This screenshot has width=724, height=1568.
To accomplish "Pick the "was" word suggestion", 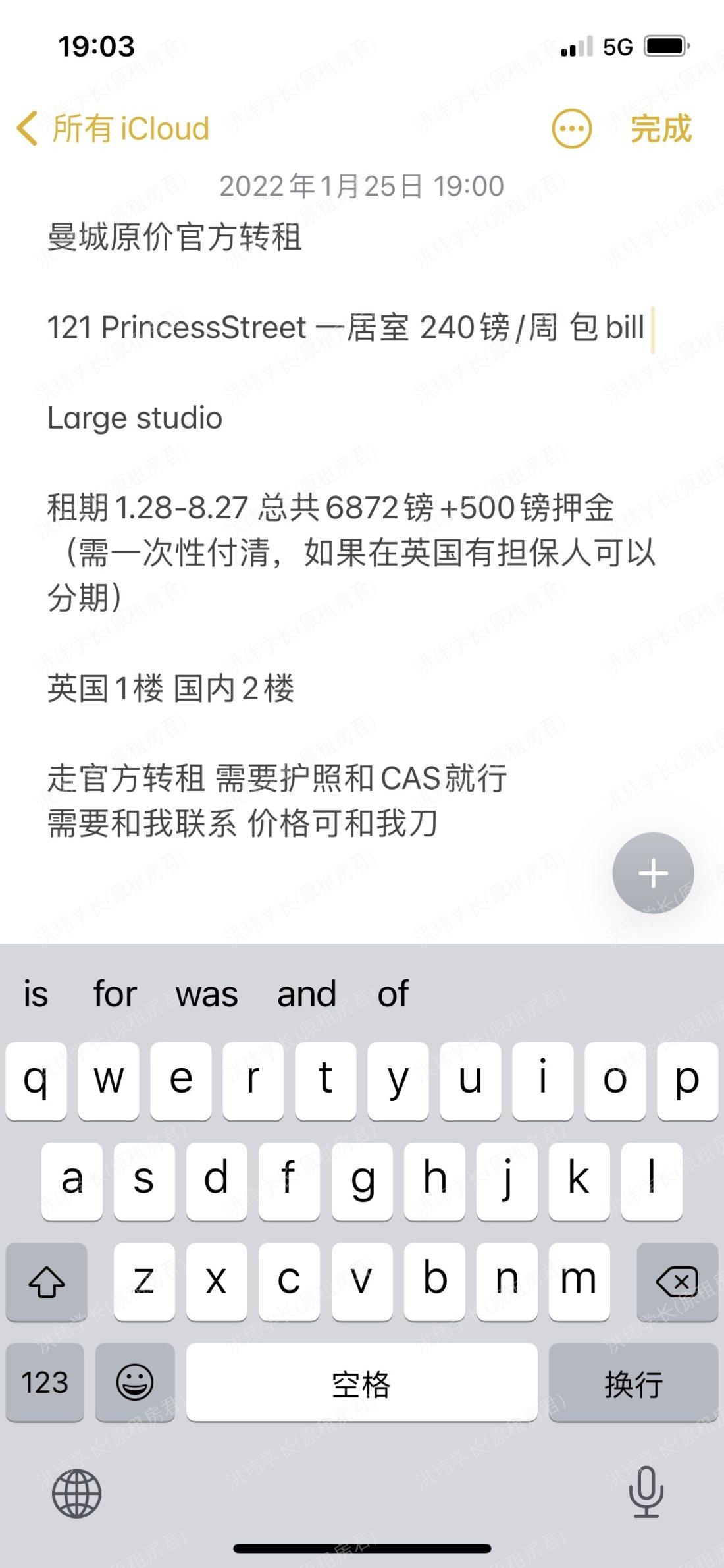I will 207,994.
